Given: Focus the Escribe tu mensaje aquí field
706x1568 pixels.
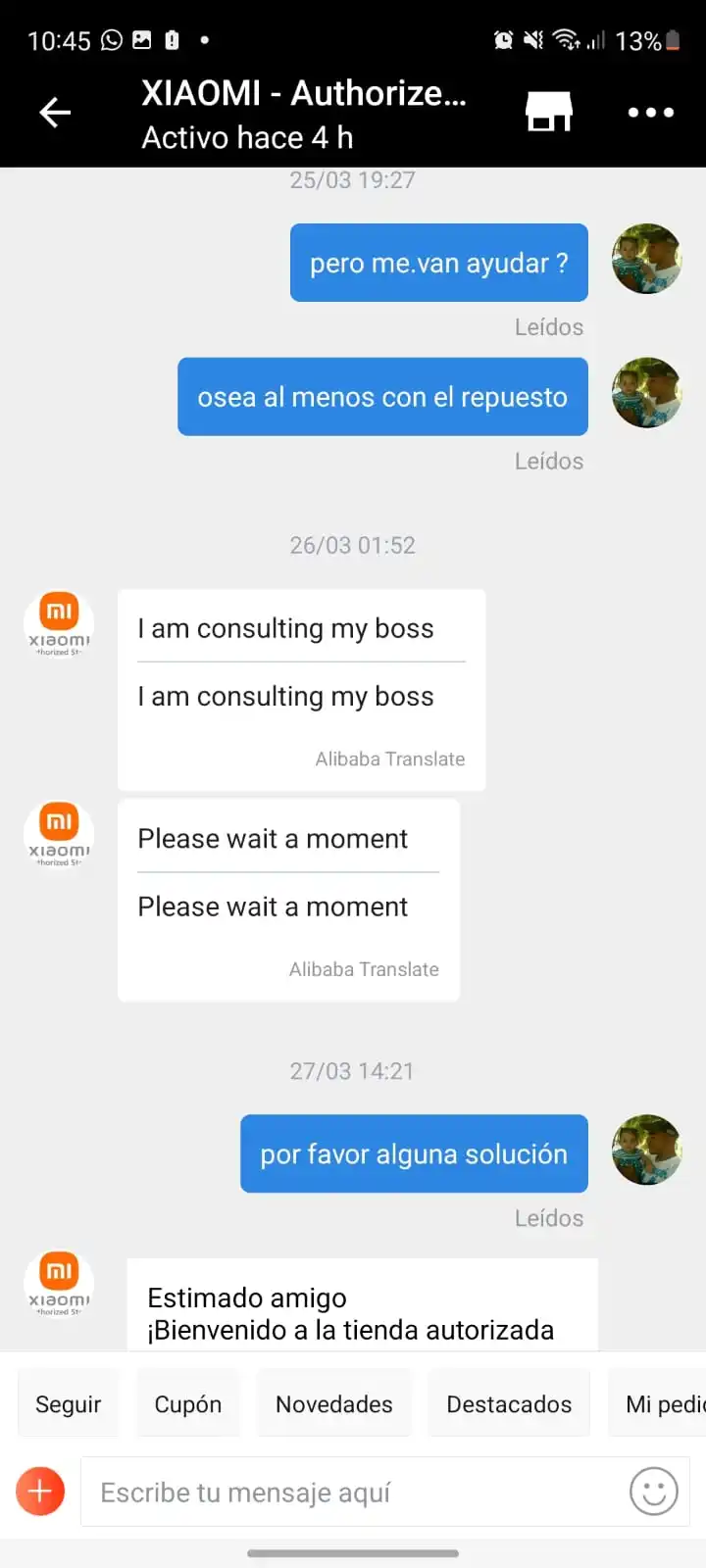Looking at the screenshot, I should tap(353, 1492).
